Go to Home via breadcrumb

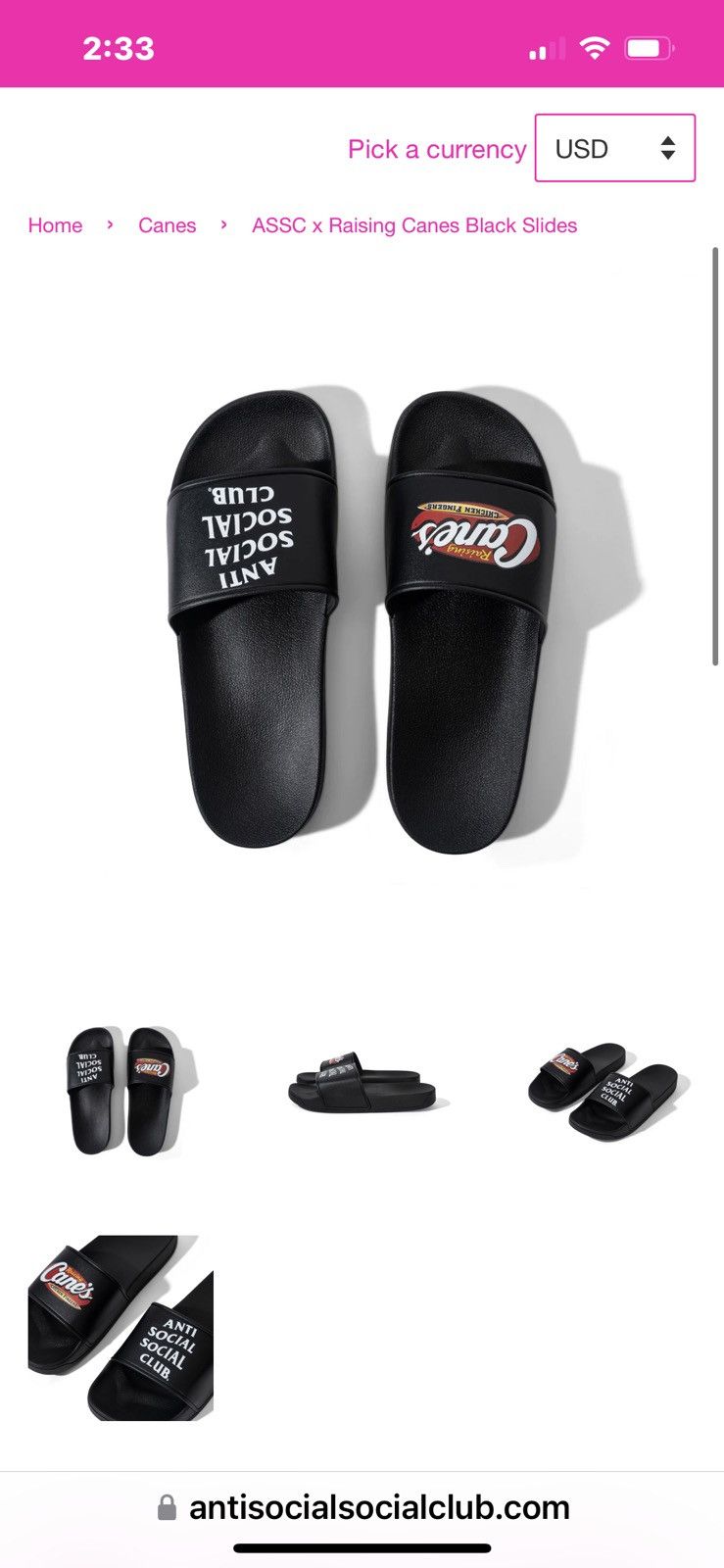pyautogui.click(x=55, y=225)
